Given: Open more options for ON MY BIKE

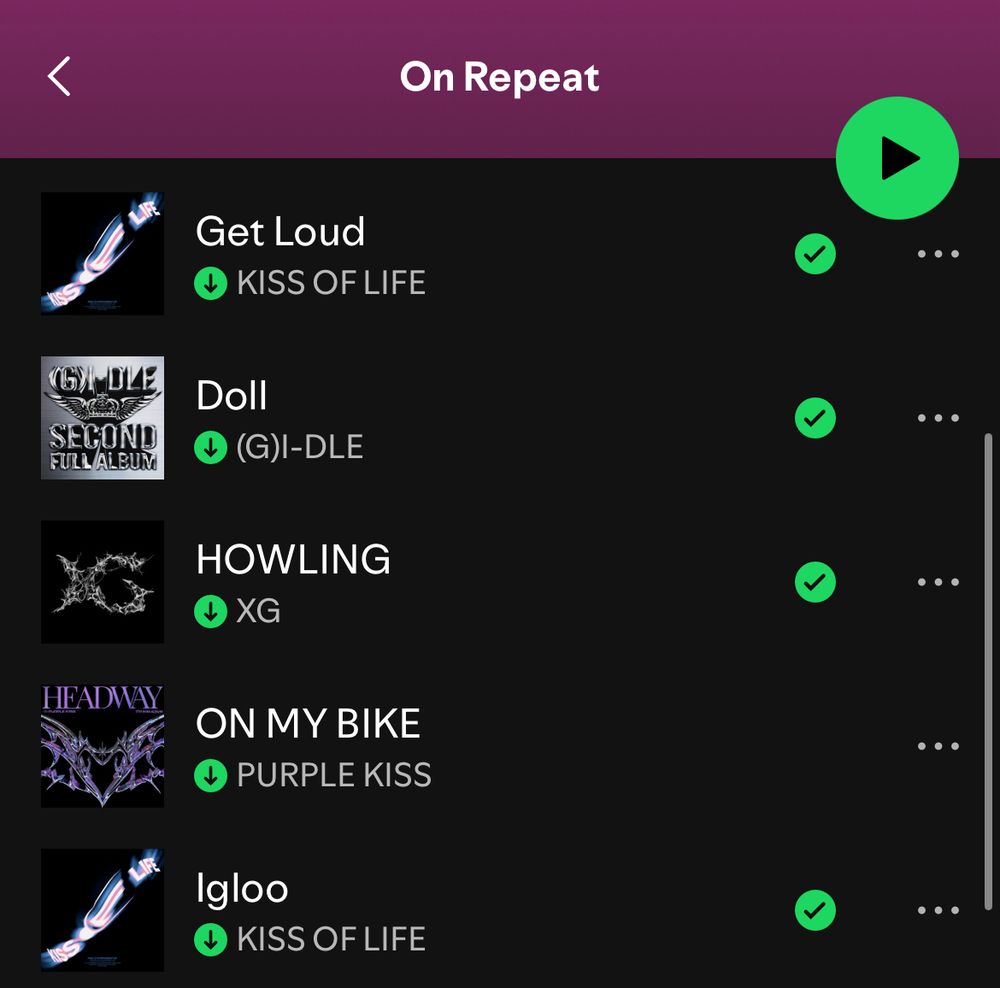Looking at the screenshot, I should pyautogui.click(x=938, y=746).
